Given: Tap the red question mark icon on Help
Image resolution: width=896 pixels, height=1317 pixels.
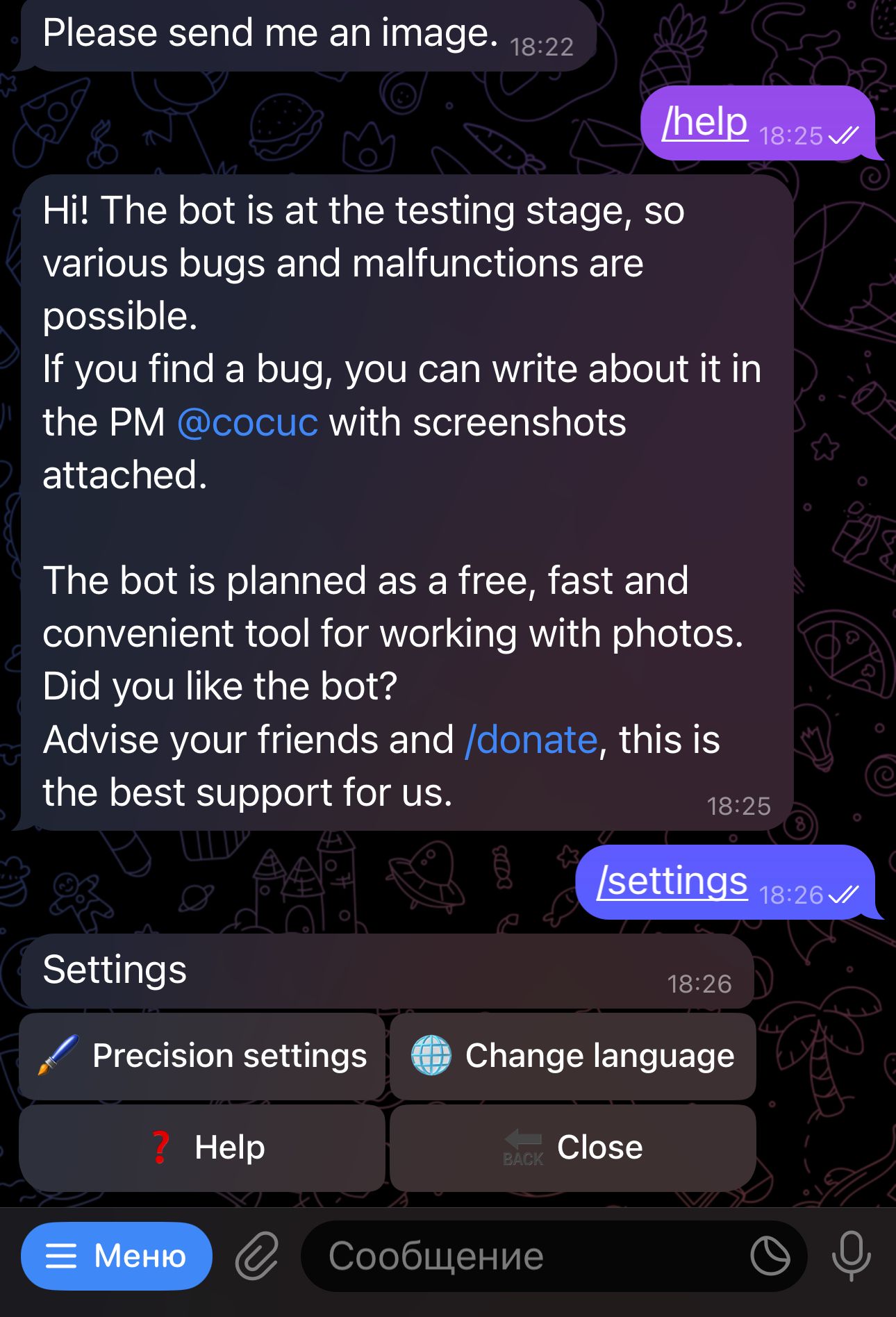Looking at the screenshot, I should click(161, 1147).
